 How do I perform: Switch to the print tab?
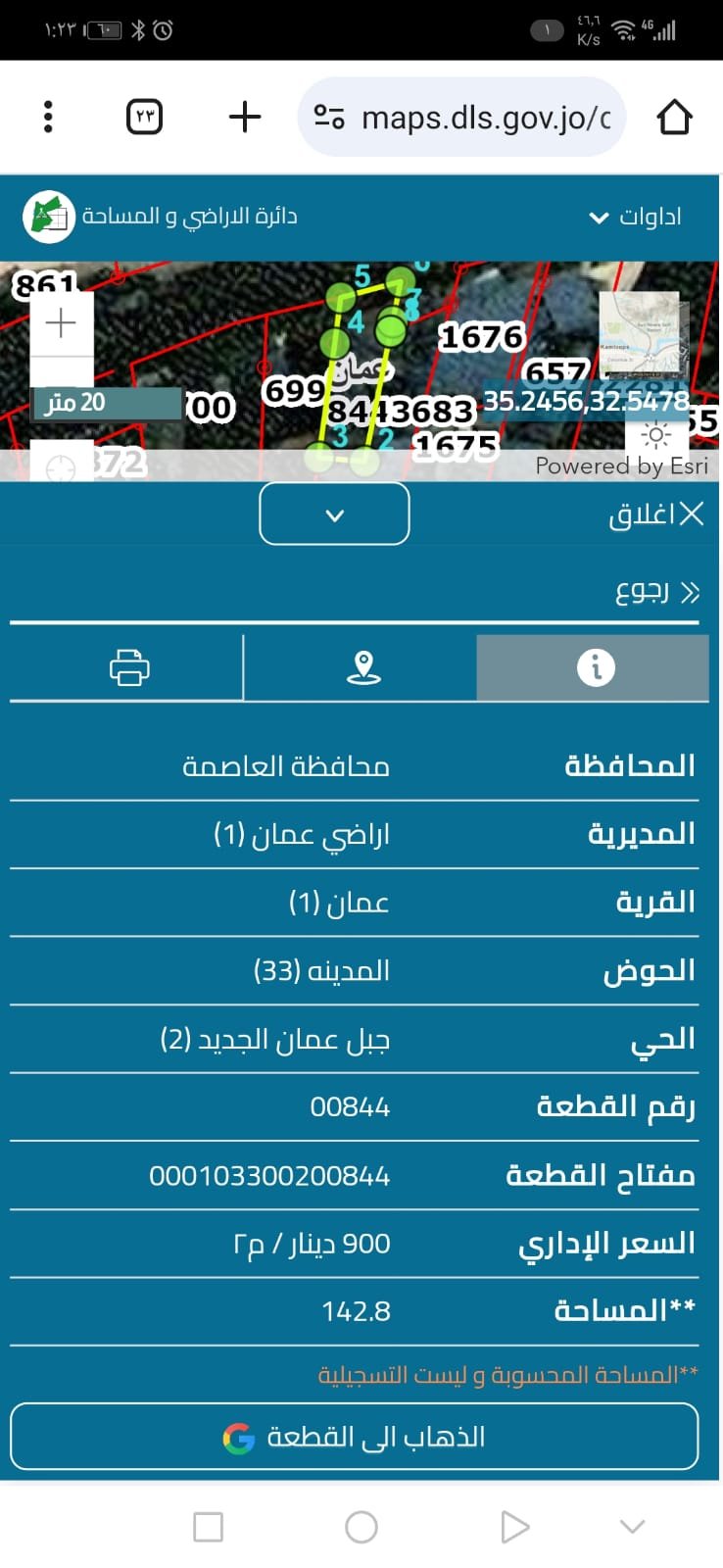(128, 667)
